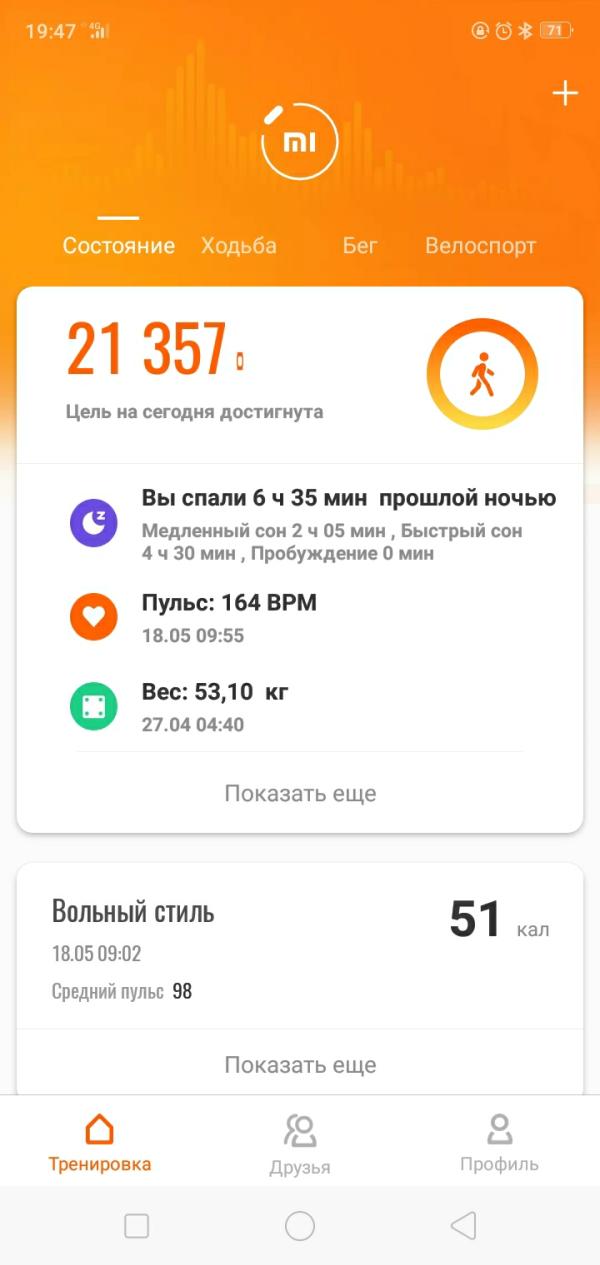Select the Тренировка bottom tab
Image resolution: width=600 pixels, height=1265 pixels.
click(x=100, y=1145)
